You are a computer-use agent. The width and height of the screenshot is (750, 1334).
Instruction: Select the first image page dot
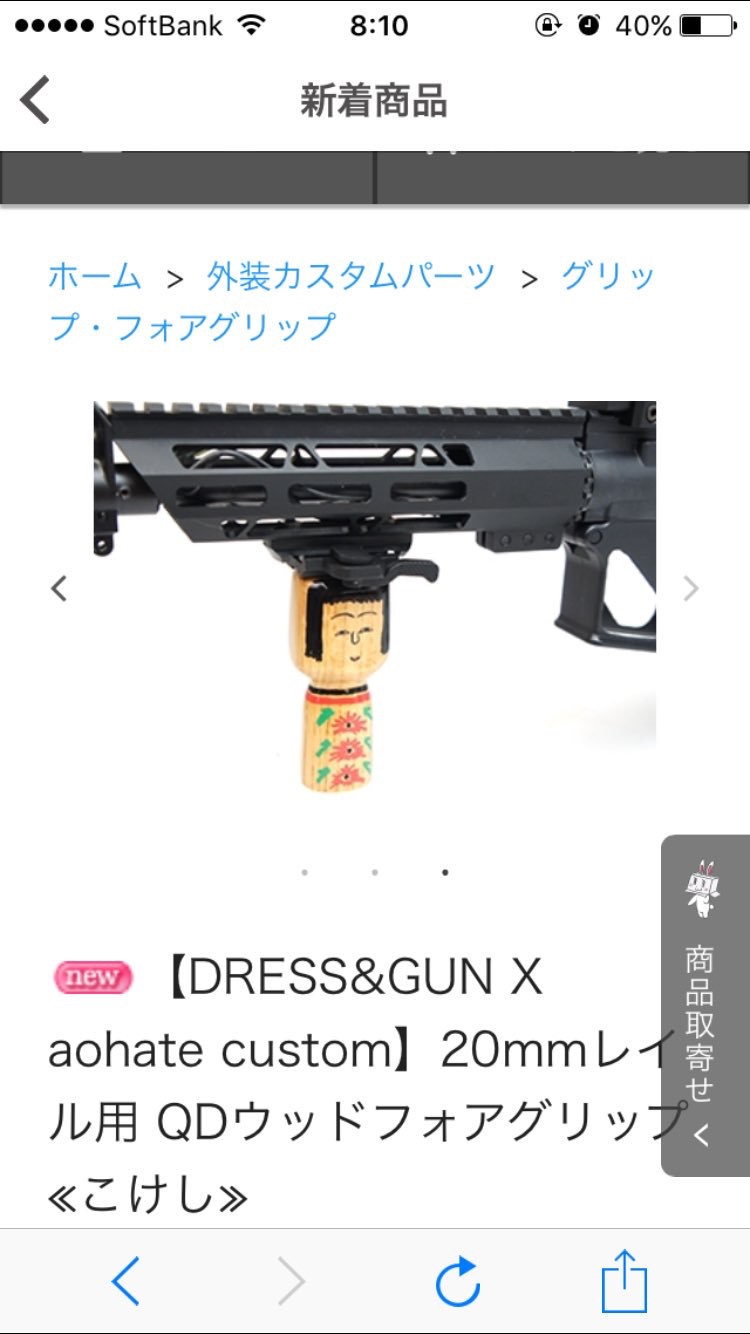pos(304,872)
